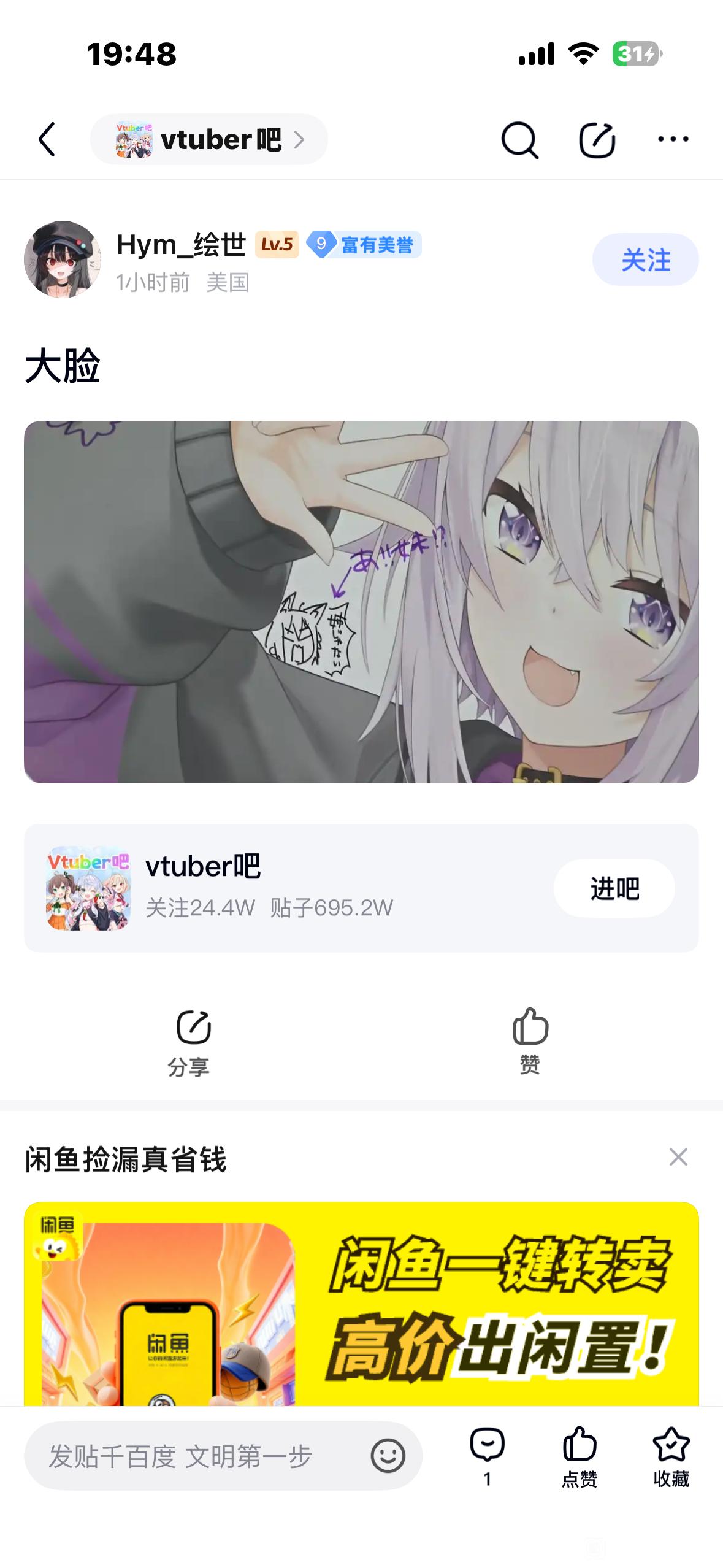This screenshot has height=1568, width=723.
Task: Dismiss the 闲鱼捡漏真省钱 ad
Action: point(678,1157)
